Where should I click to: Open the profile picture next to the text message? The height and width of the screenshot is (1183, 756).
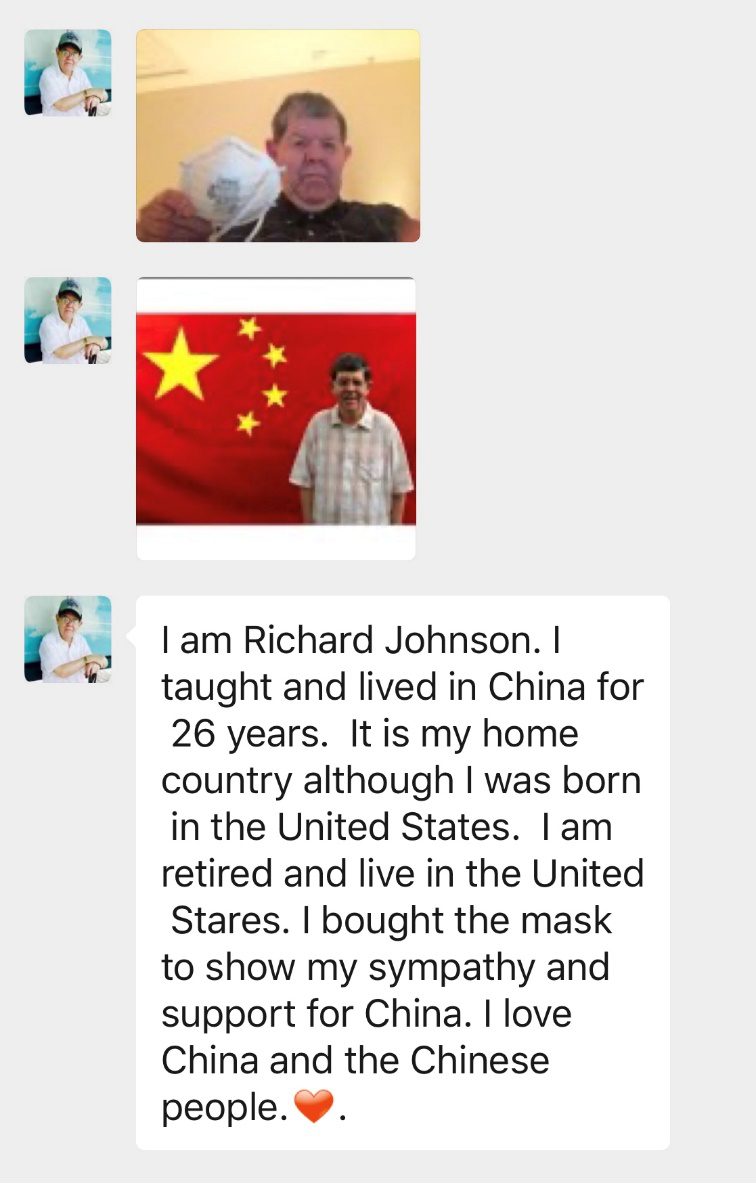coord(66,639)
